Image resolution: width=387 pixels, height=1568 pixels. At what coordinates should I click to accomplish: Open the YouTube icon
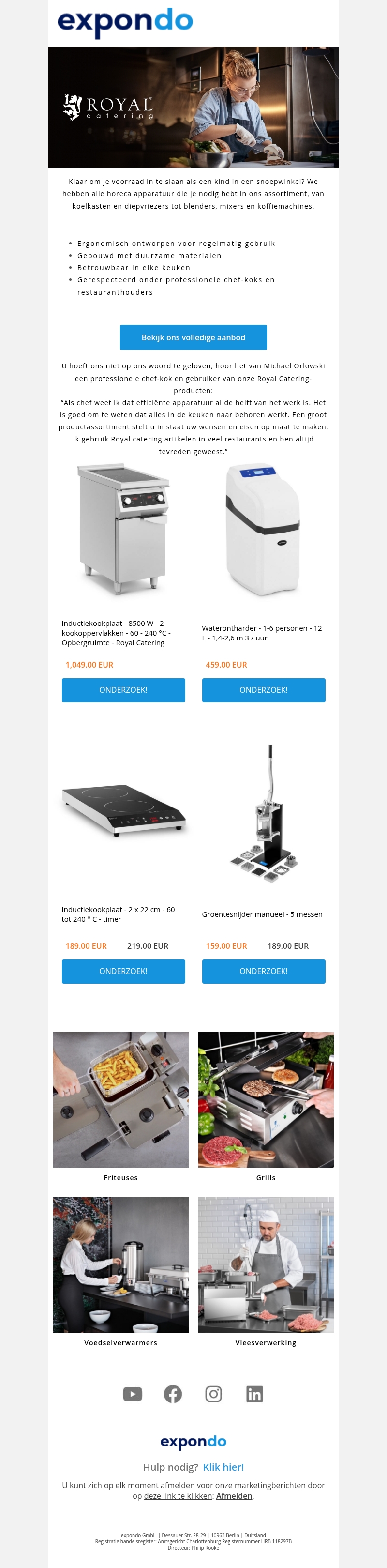133,1393
